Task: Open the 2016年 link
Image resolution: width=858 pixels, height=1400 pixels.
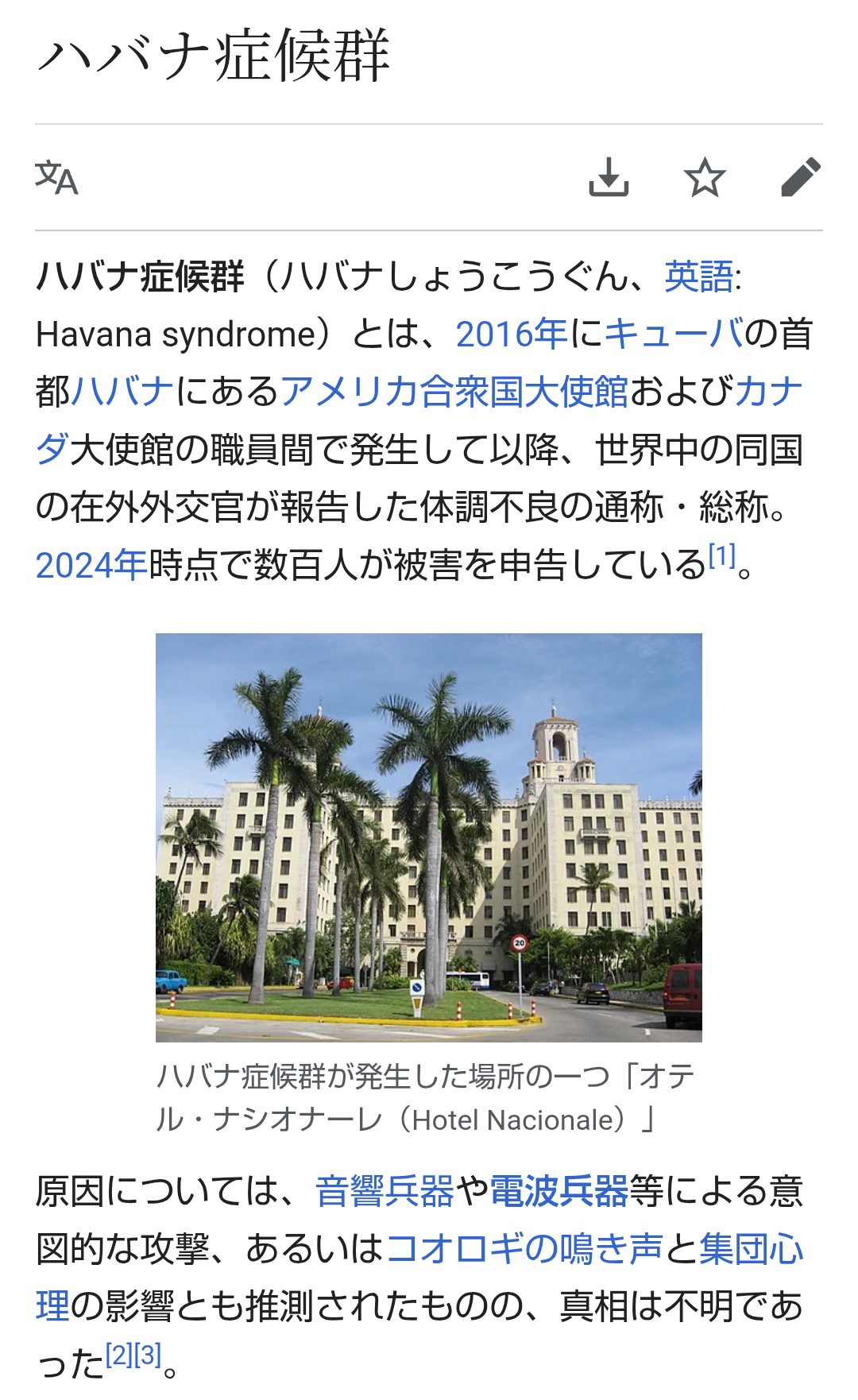Action: click(512, 334)
